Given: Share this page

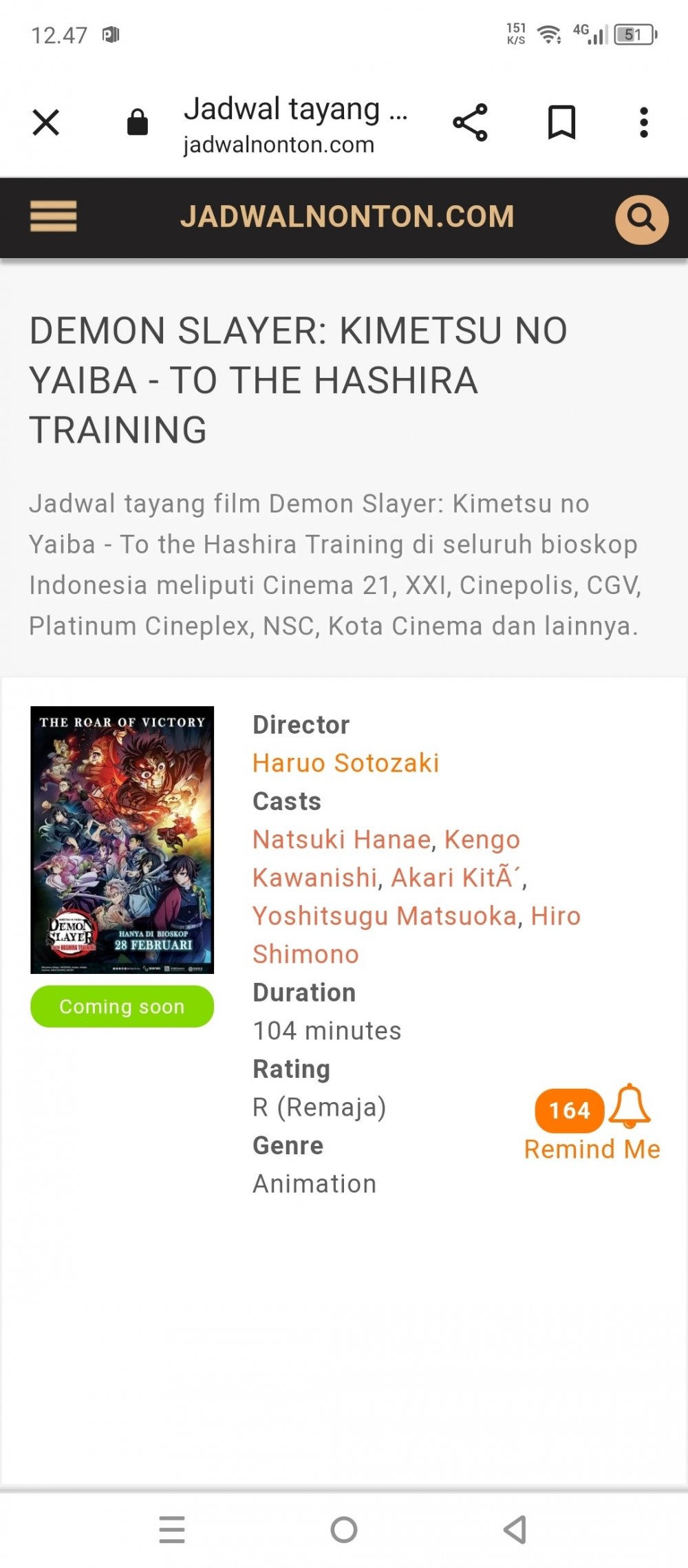Looking at the screenshot, I should pos(470,123).
